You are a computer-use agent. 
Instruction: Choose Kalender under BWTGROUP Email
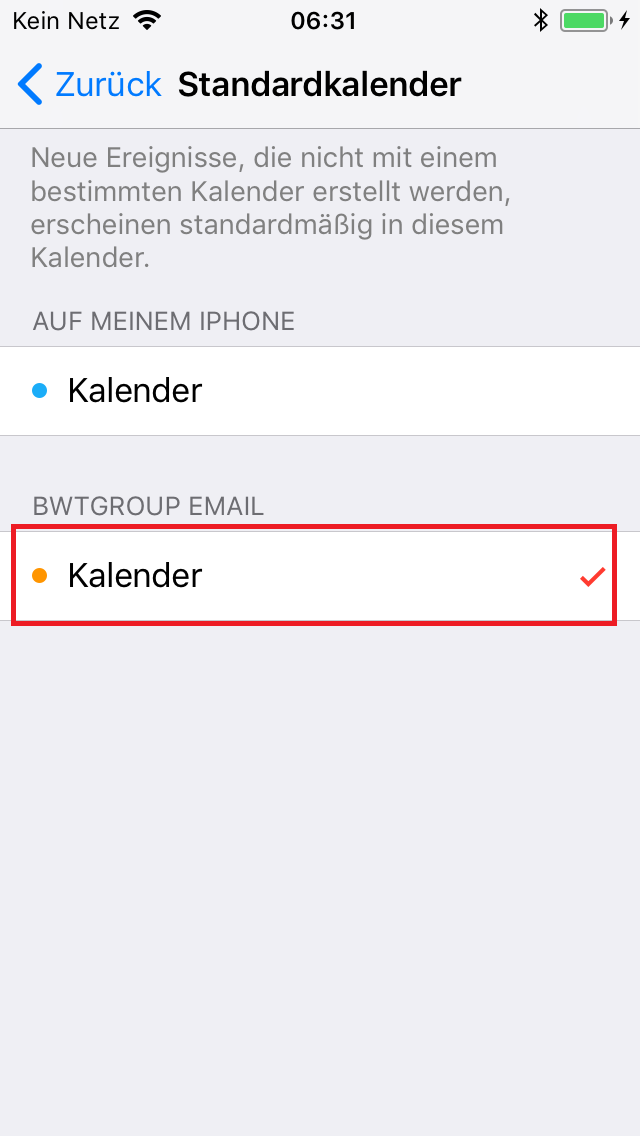pos(320,576)
